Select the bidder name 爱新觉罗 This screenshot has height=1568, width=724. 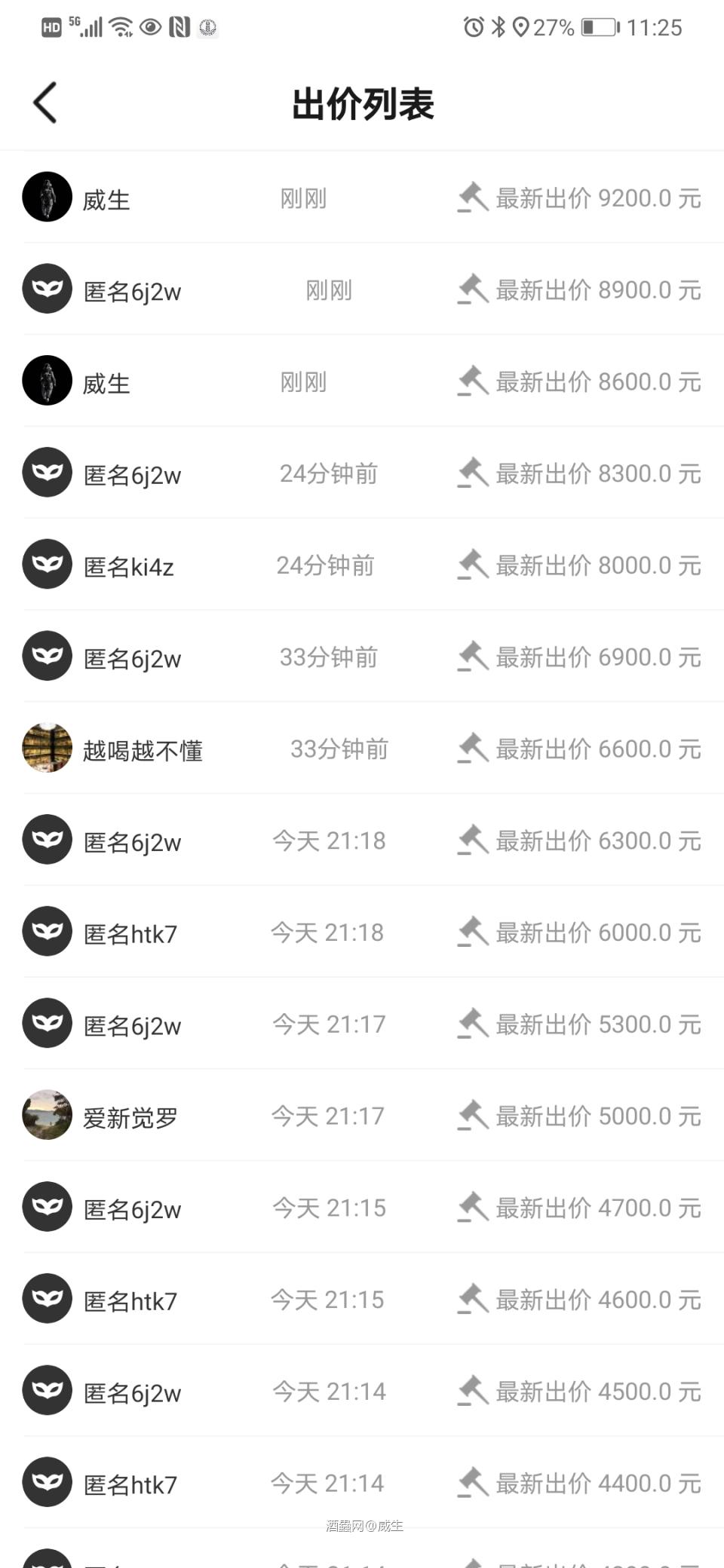130,1117
